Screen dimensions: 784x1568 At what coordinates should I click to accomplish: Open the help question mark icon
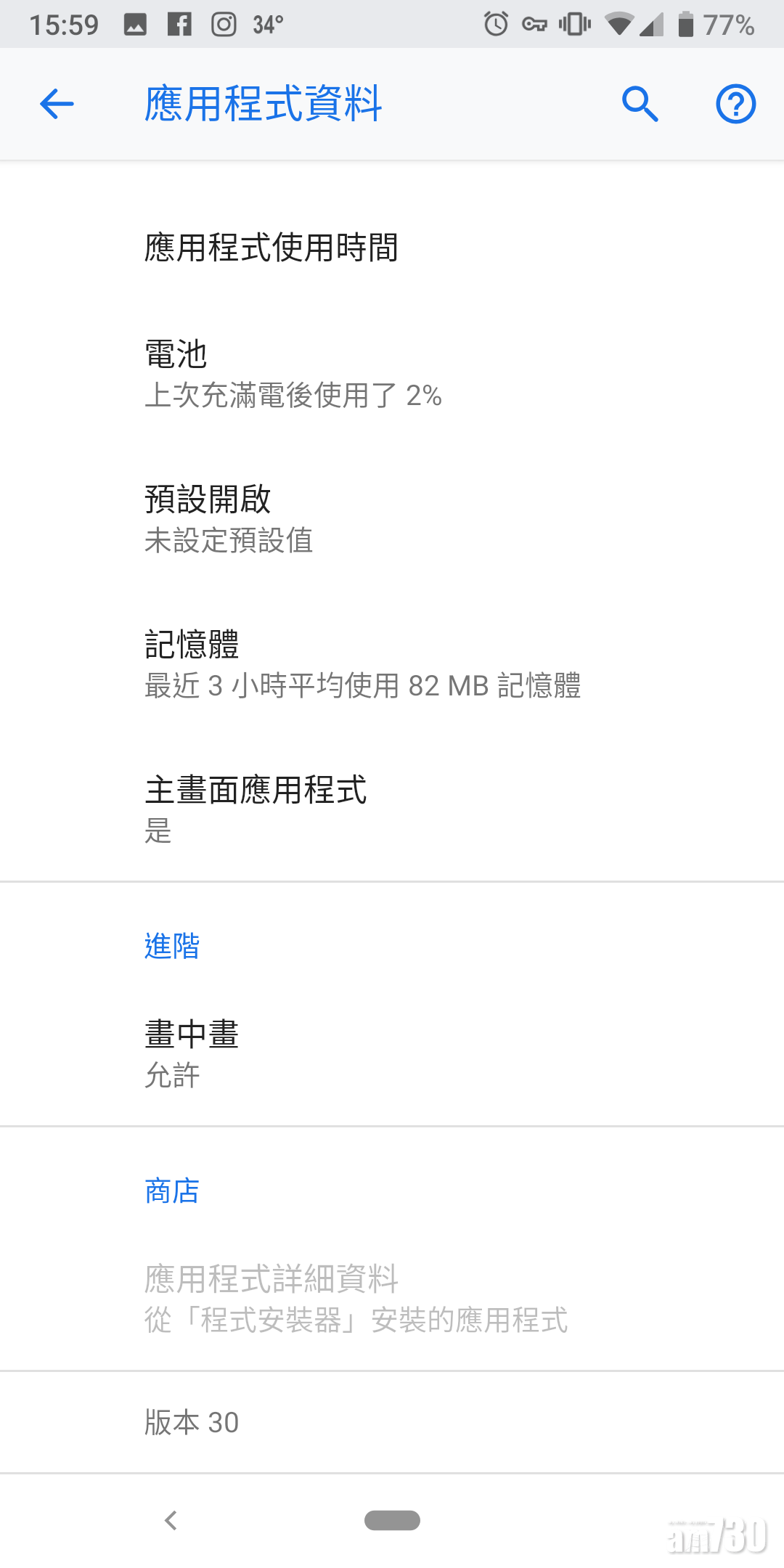(735, 104)
